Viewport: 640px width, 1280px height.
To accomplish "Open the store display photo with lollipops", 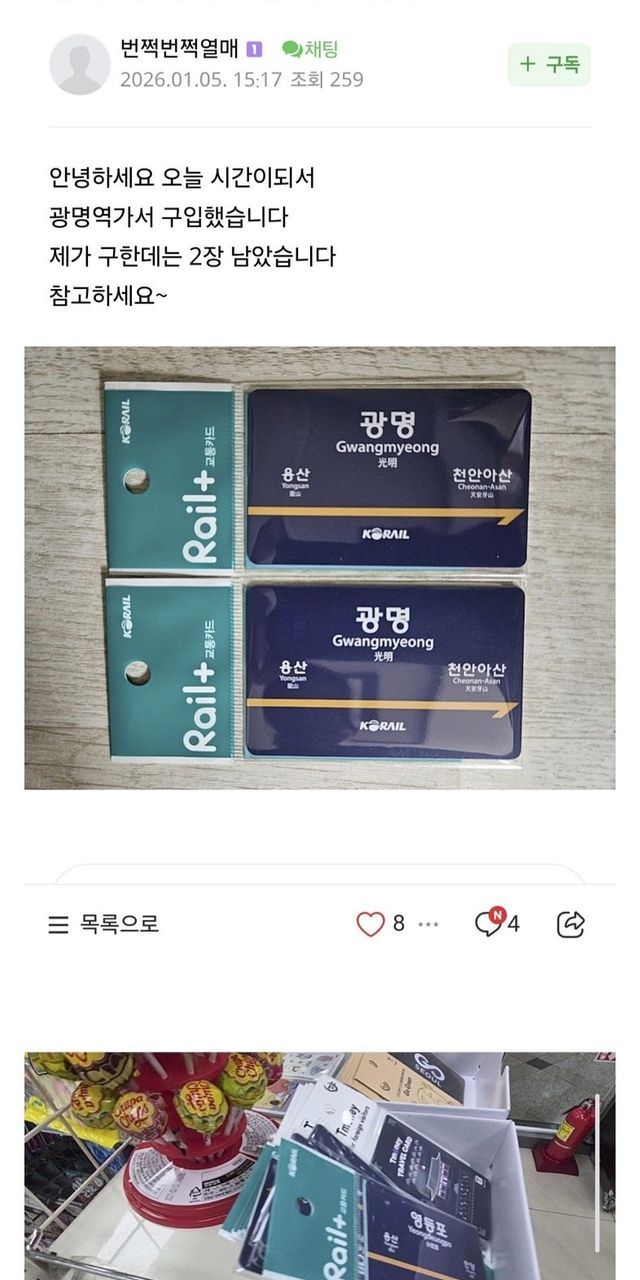I will [x=319, y=1165].
